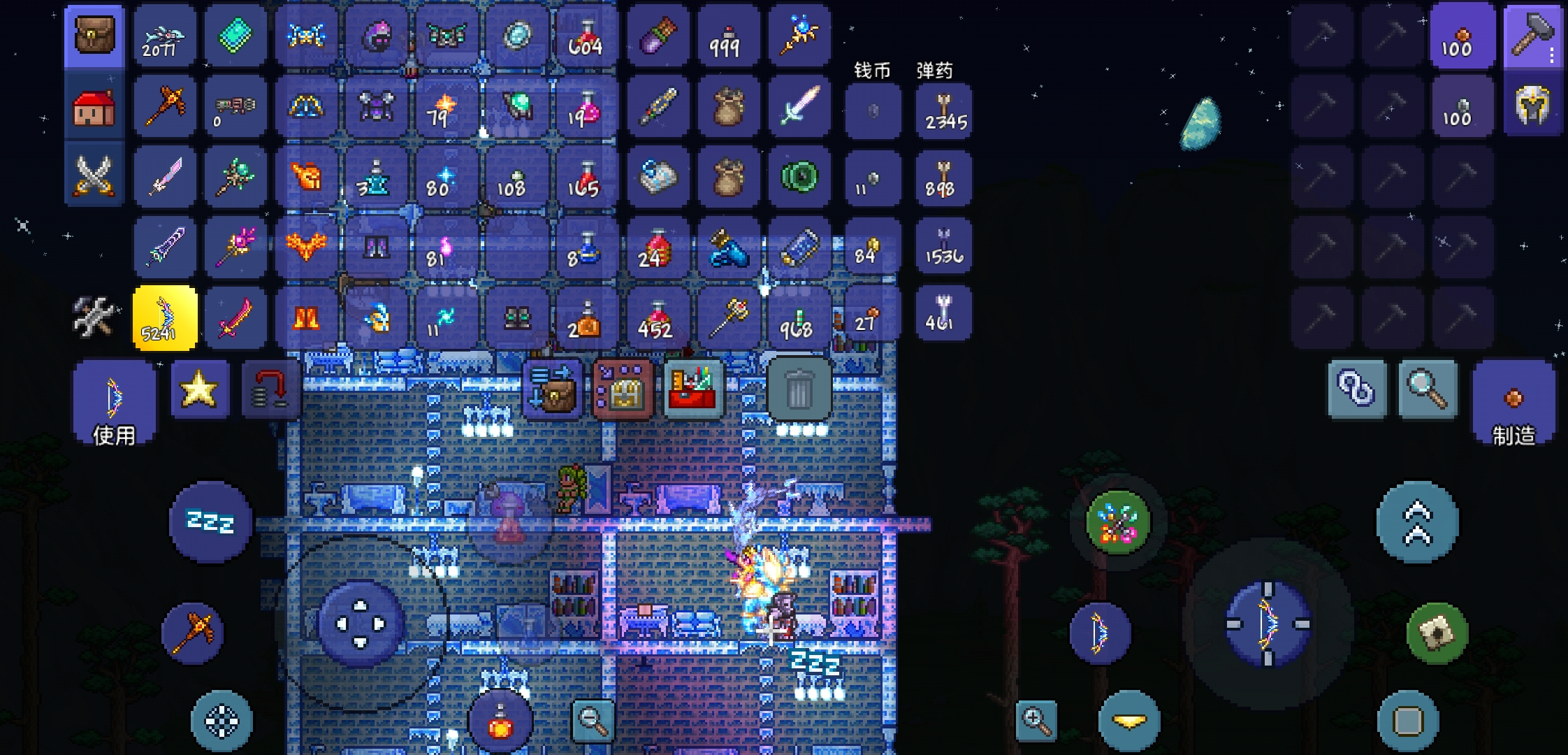Switch to the housing tab
Screen dimensions: 1568x755
(94, 107)
